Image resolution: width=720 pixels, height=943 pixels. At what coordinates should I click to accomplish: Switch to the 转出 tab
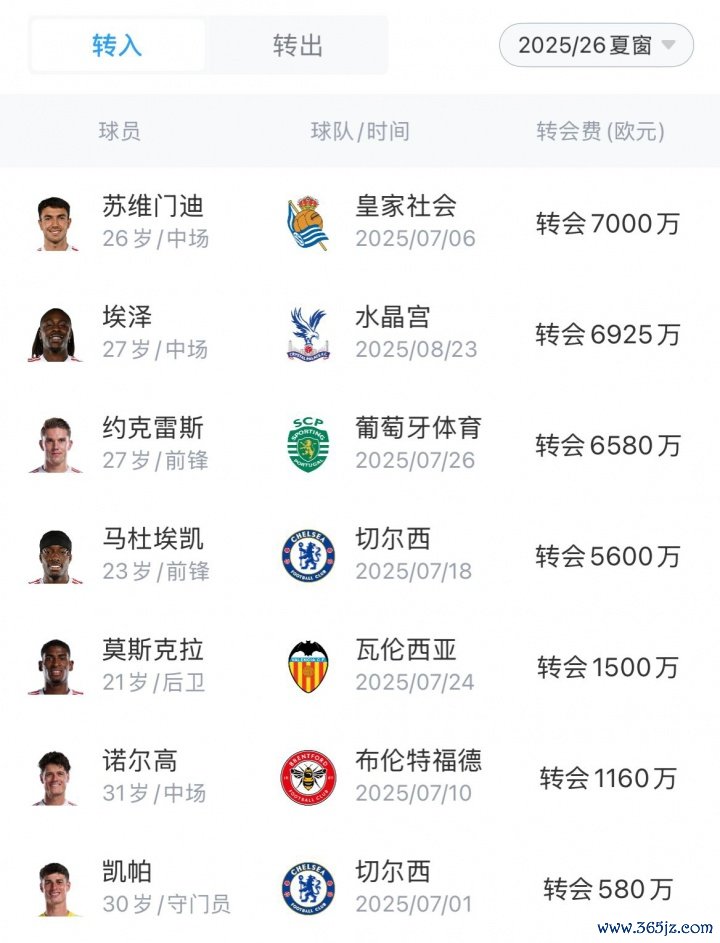[297, 46]
